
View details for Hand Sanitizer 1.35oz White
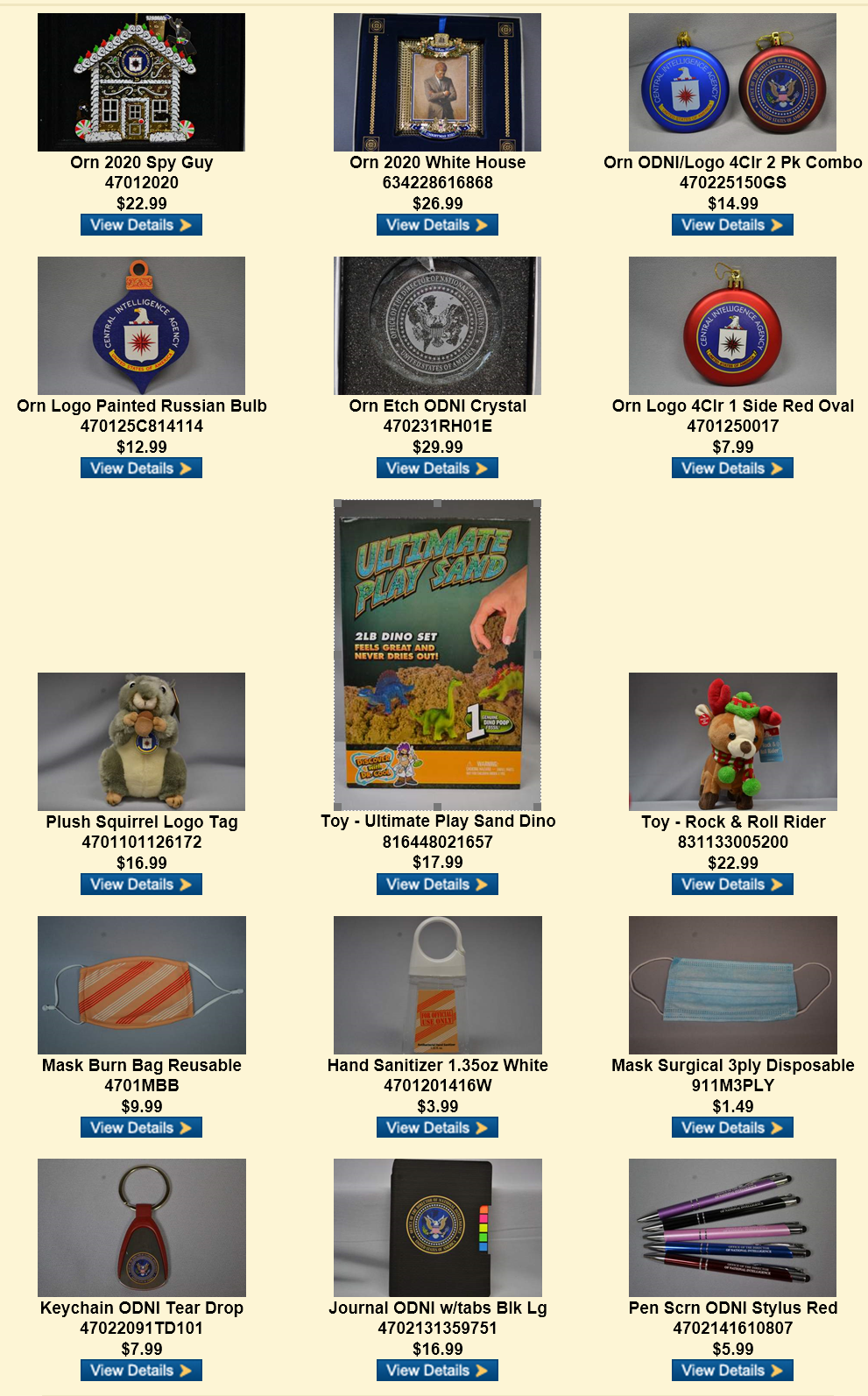437,1128
